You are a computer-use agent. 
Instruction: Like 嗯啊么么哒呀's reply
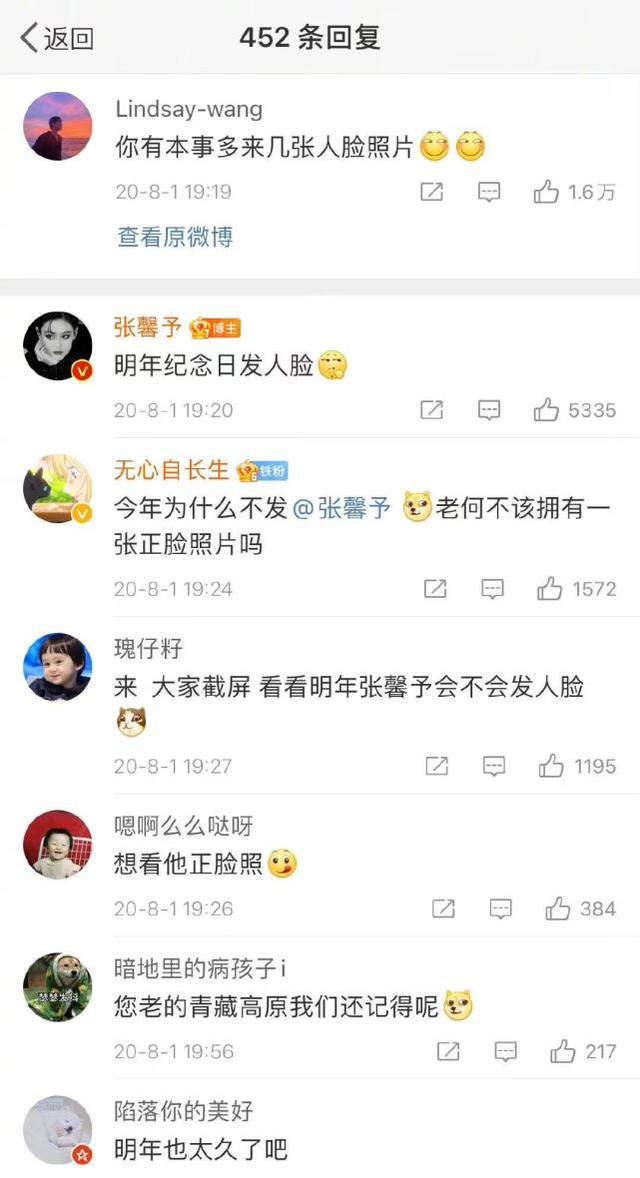557,908
